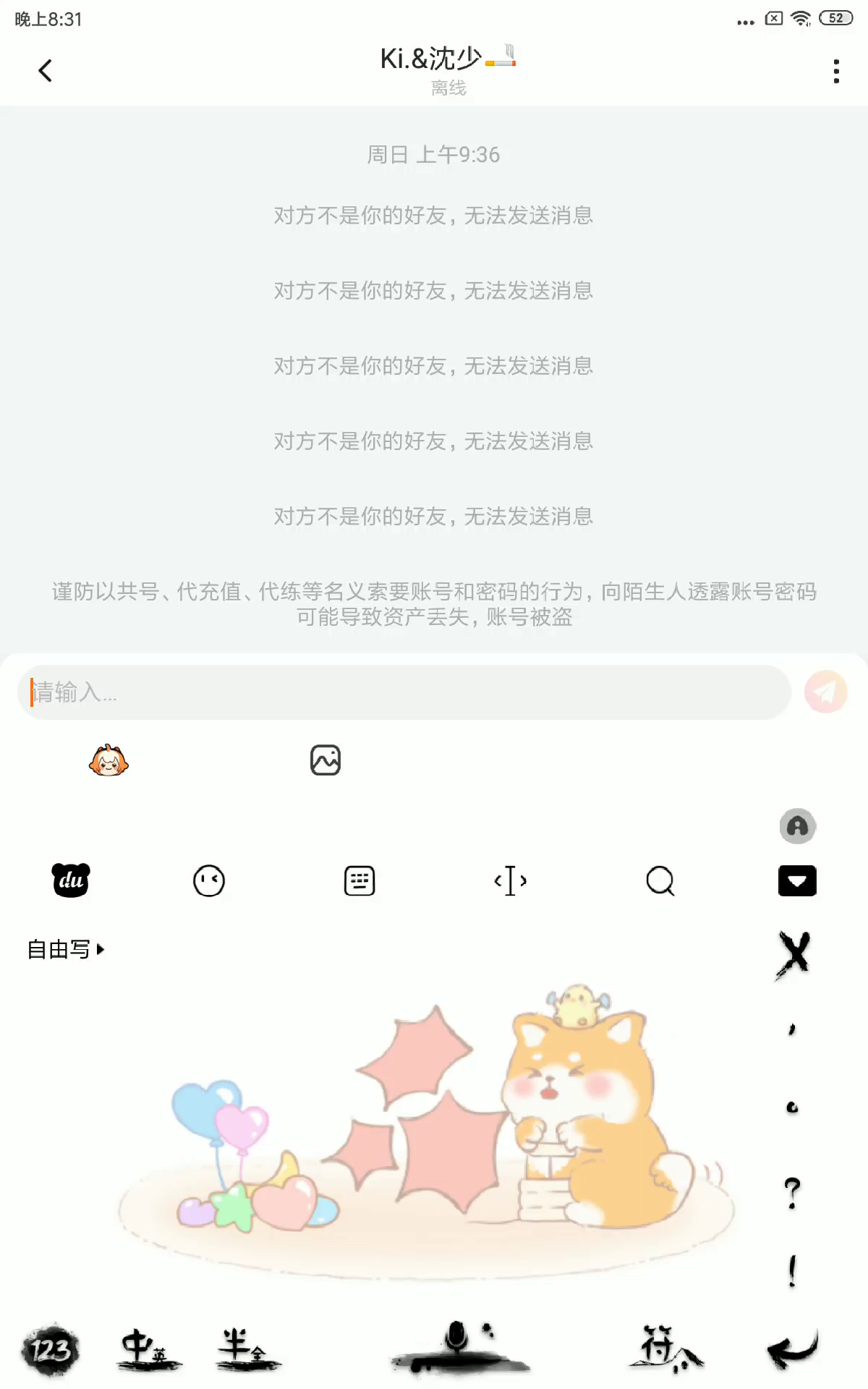The height and width of the screenshot is (1389, 868).
Task: Delete with the ink X backspace key
Action: click(x=794, y=953)
